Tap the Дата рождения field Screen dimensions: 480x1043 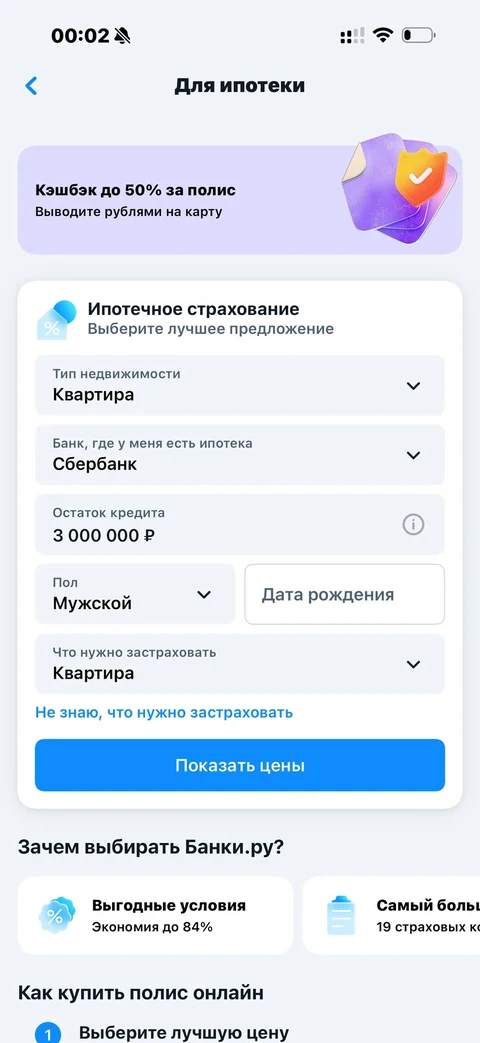344,594
